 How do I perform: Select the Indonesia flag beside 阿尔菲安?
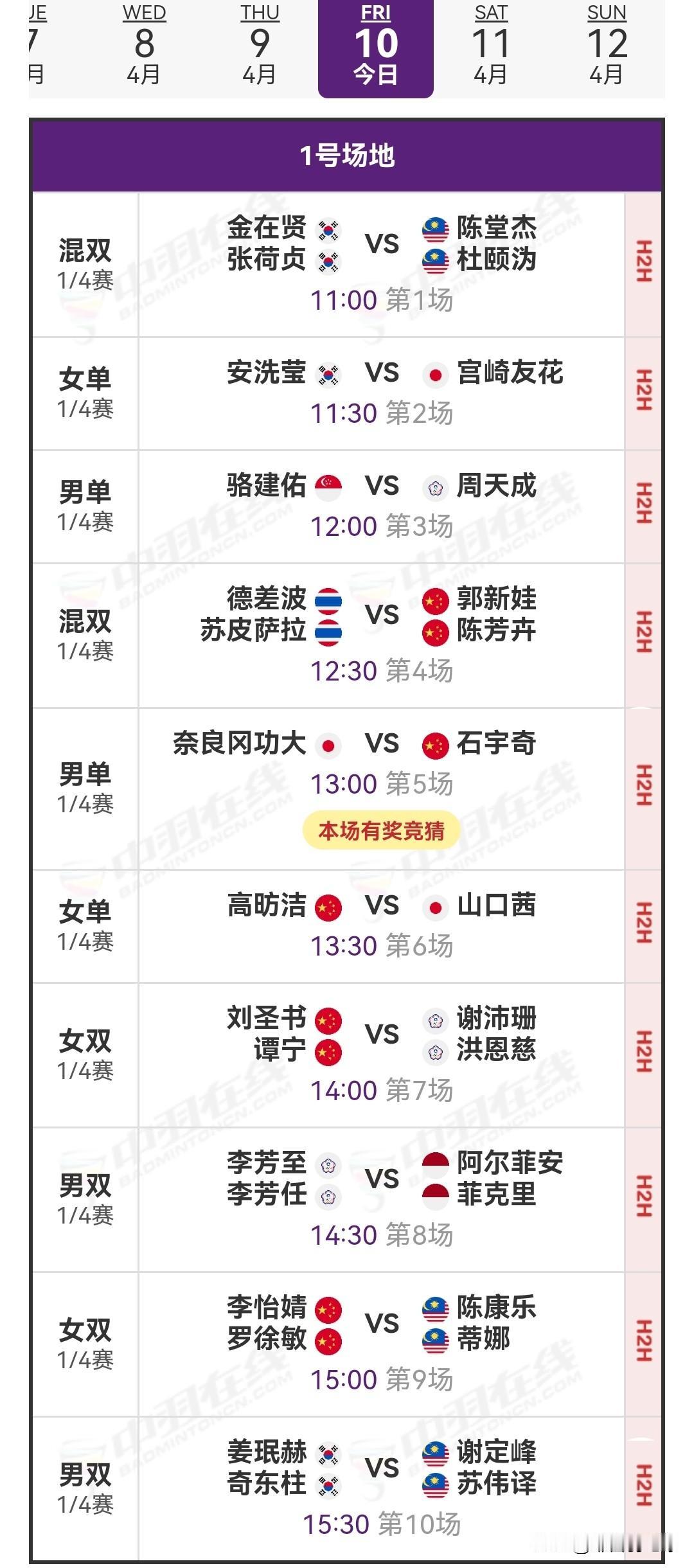pyautogui.click(x=437, y=1163)
